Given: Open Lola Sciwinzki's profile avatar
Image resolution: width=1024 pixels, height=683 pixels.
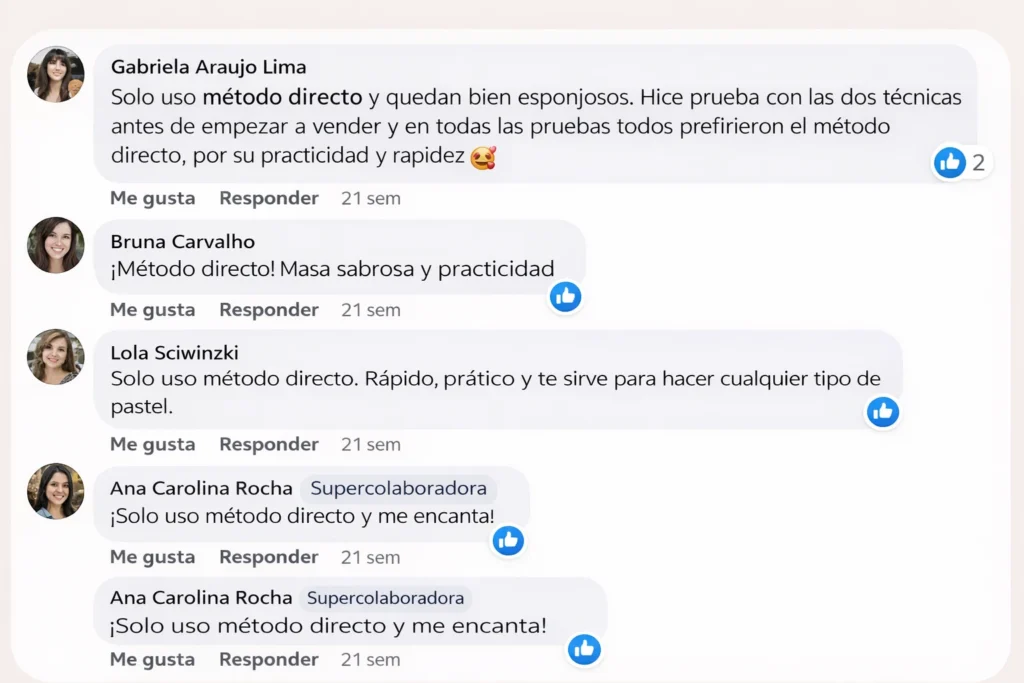Looking at the screenshot, I should click(55, 357).
